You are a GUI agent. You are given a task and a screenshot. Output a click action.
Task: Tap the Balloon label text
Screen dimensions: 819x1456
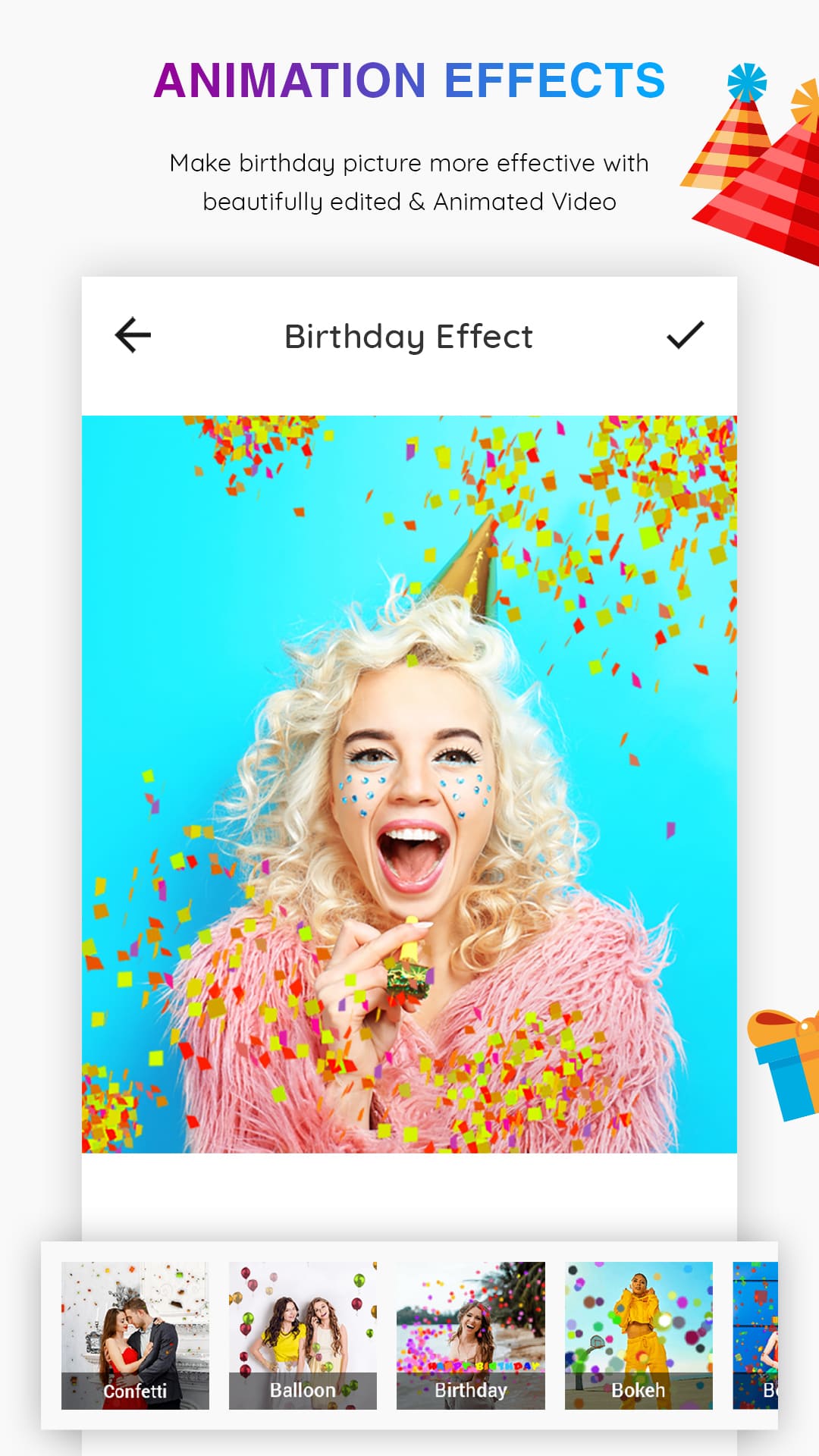tap(303, 1390)
